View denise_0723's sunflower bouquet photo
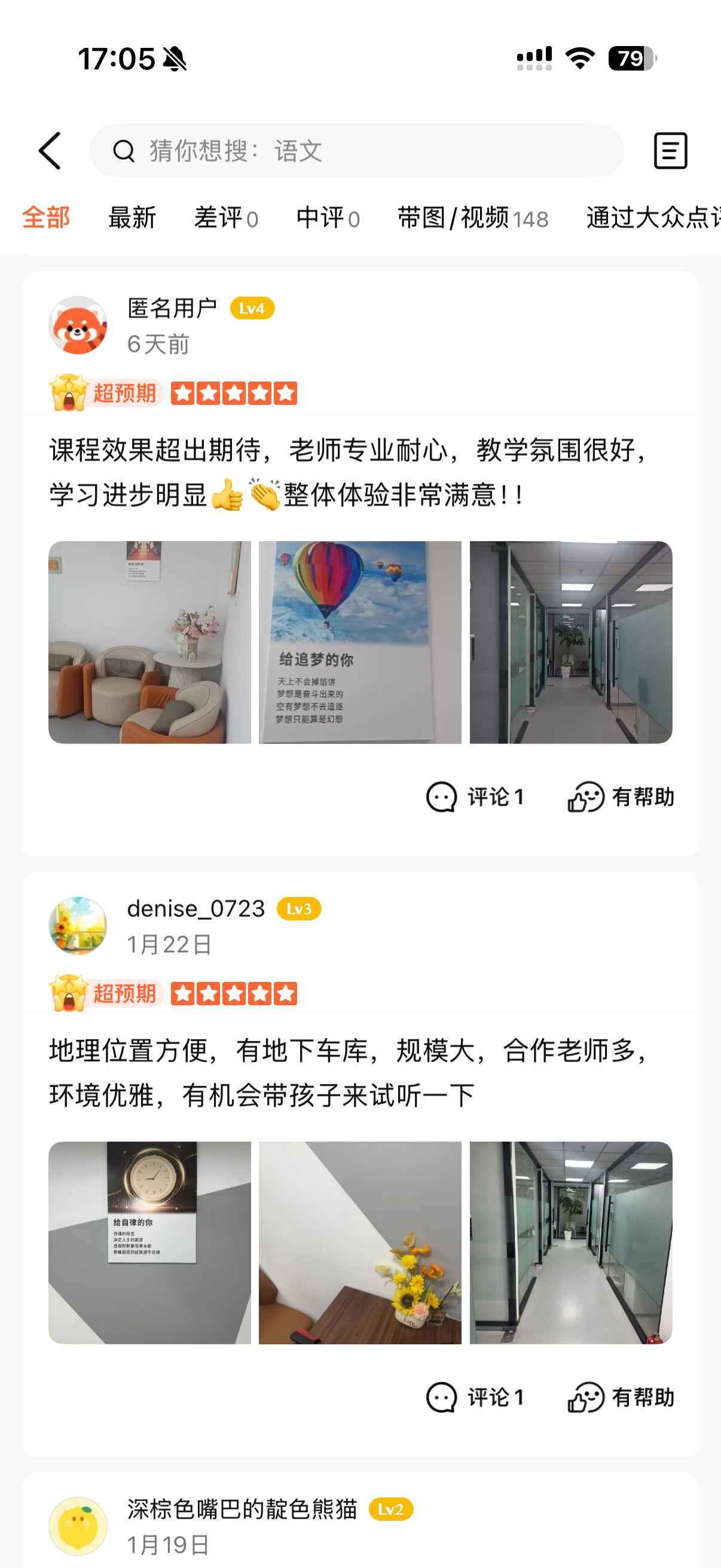This screenshot has height=1568, width=721. [x=359, y=1242]
